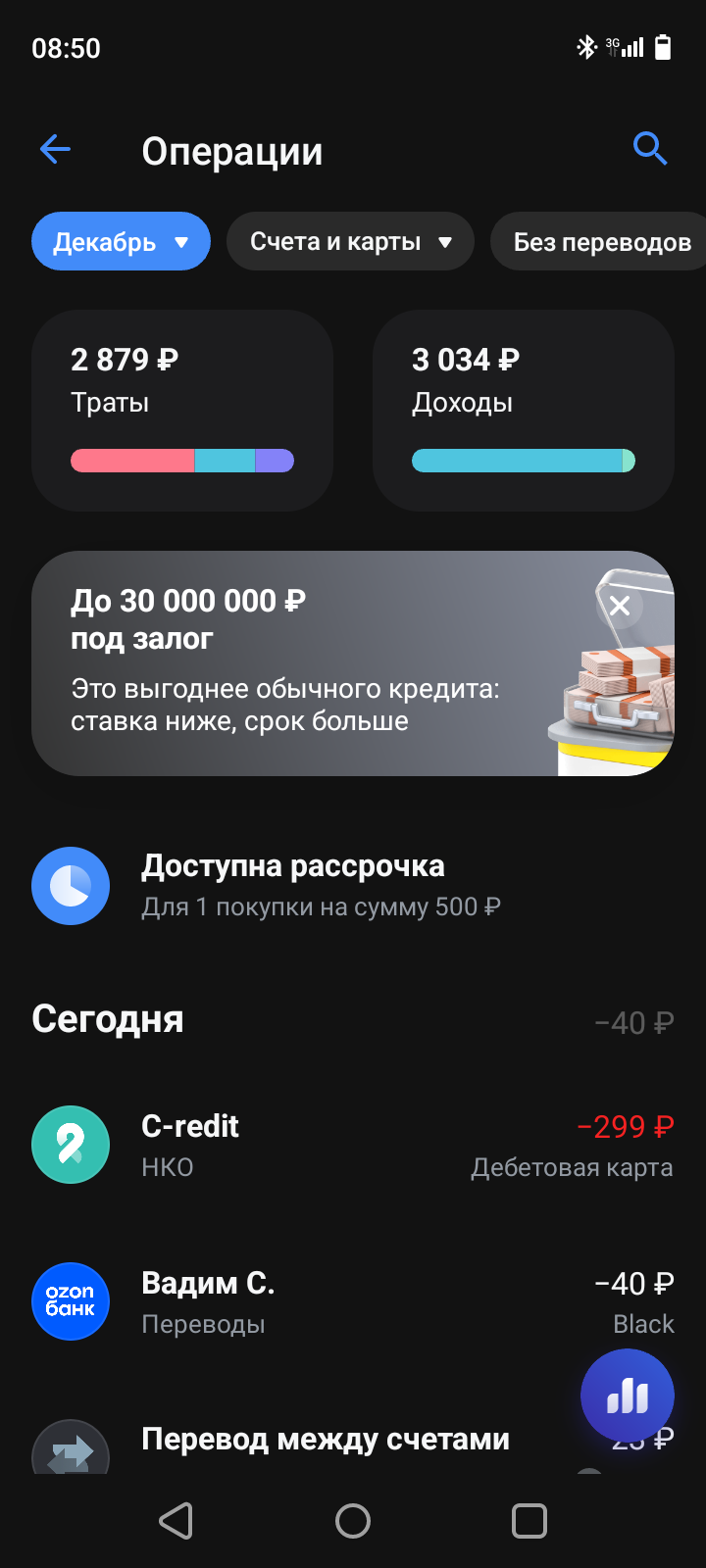Open the Доходы income card
706x1568 pixels.
tap(523, 410)
